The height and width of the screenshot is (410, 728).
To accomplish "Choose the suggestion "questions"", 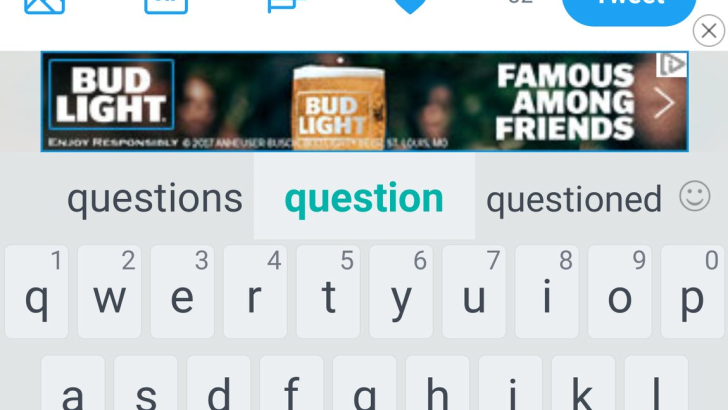I will tap(154, 198).
